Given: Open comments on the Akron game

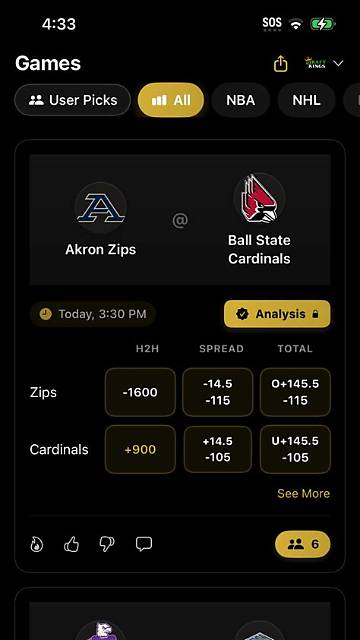Looking at the screenshot, I should click(x=144, y=544).
